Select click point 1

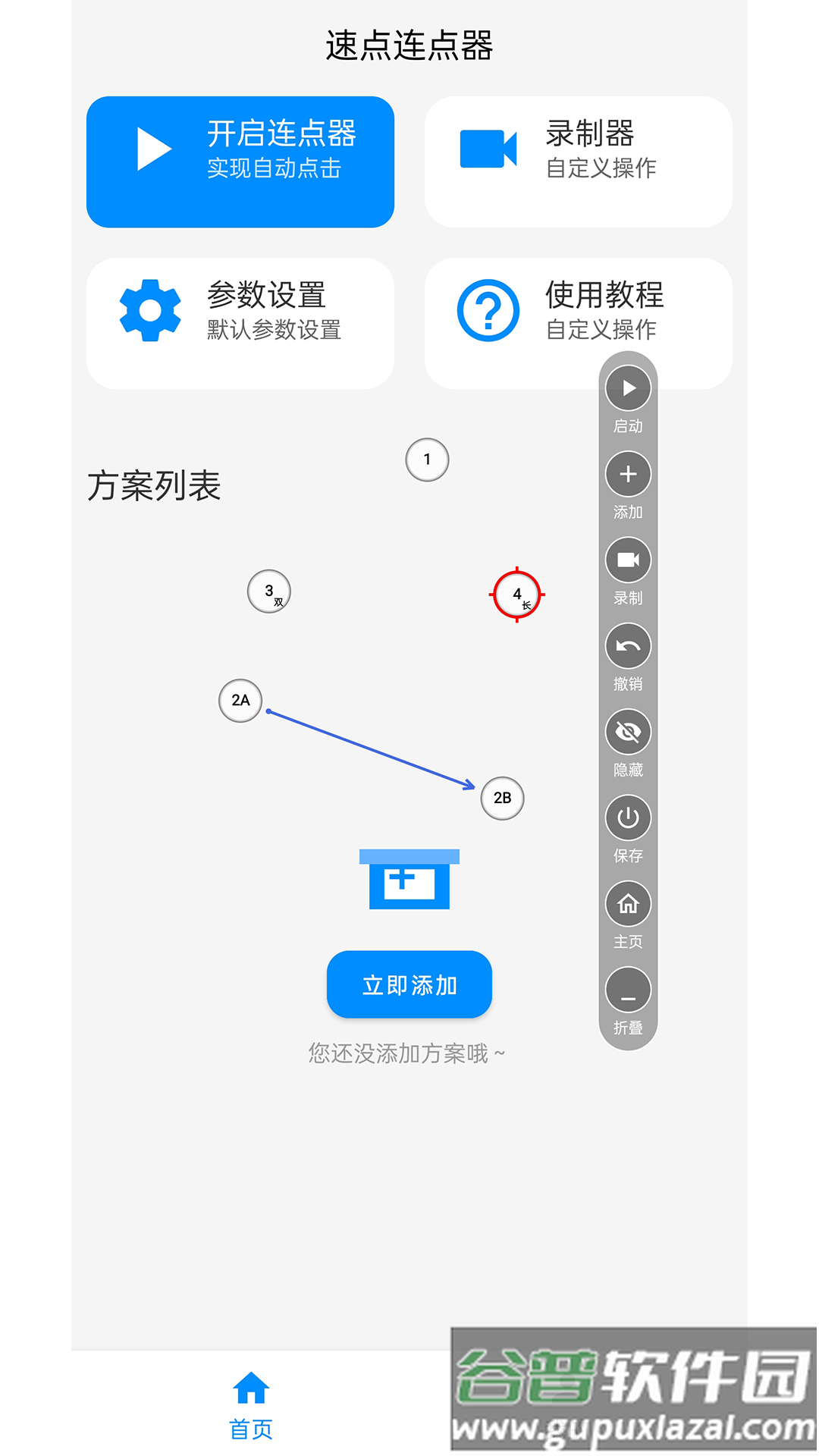pyautogui.click(x=428, y=460)
